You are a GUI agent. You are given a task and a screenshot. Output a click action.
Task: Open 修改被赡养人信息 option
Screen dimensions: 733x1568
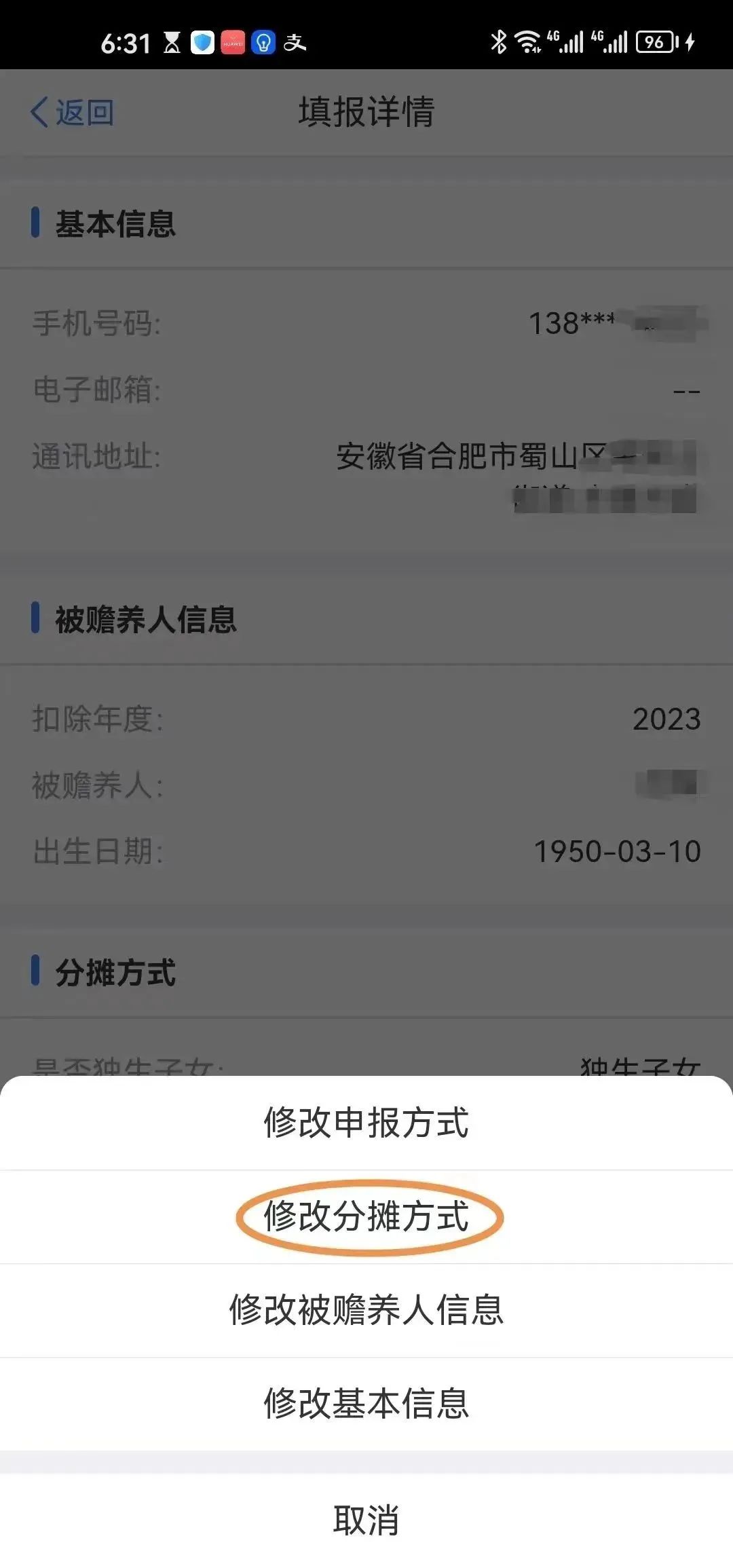pyautogui.click(x=366, y=1310)
